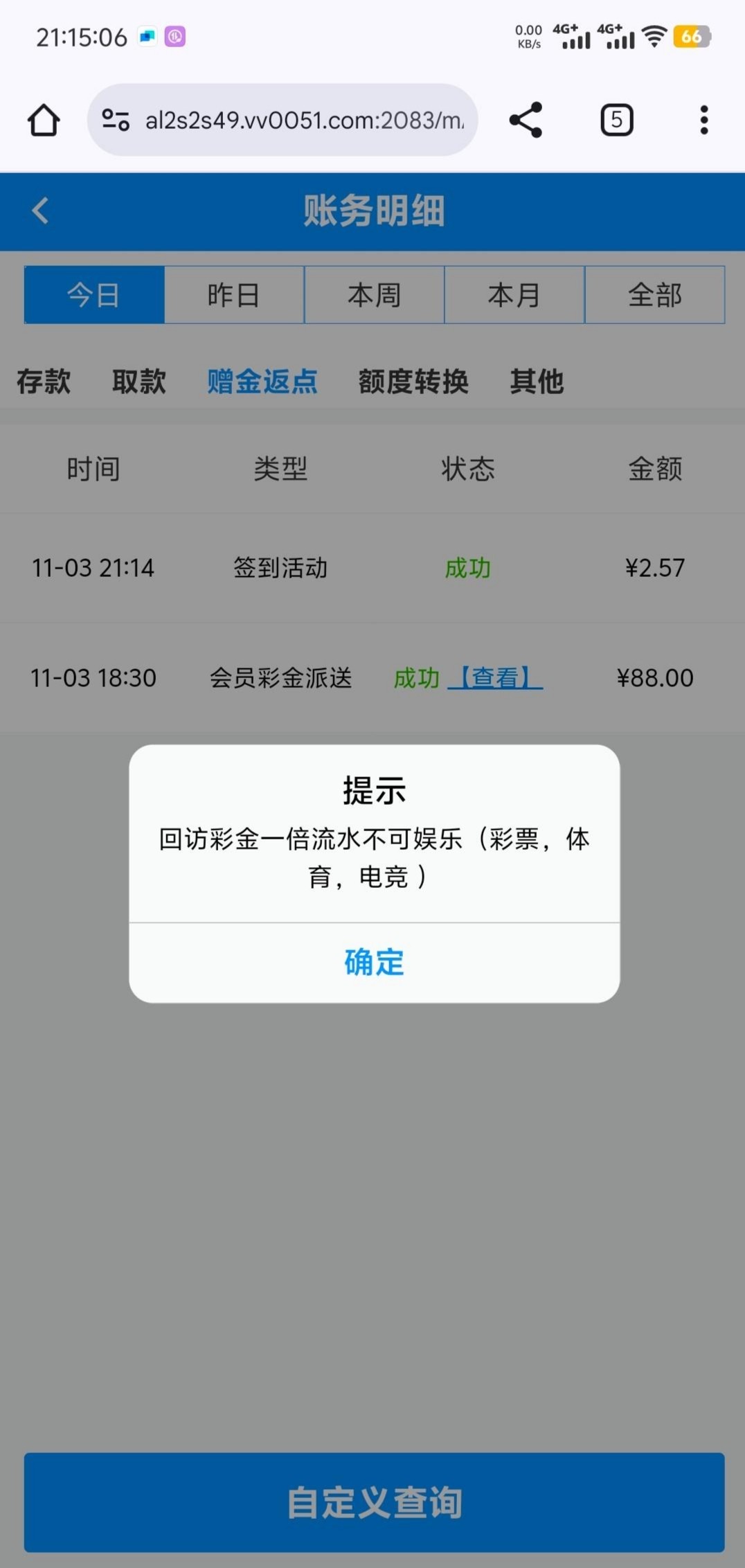Show records for 本月
The height and width of the screenshot is (1568, 745).
(514, 295)
